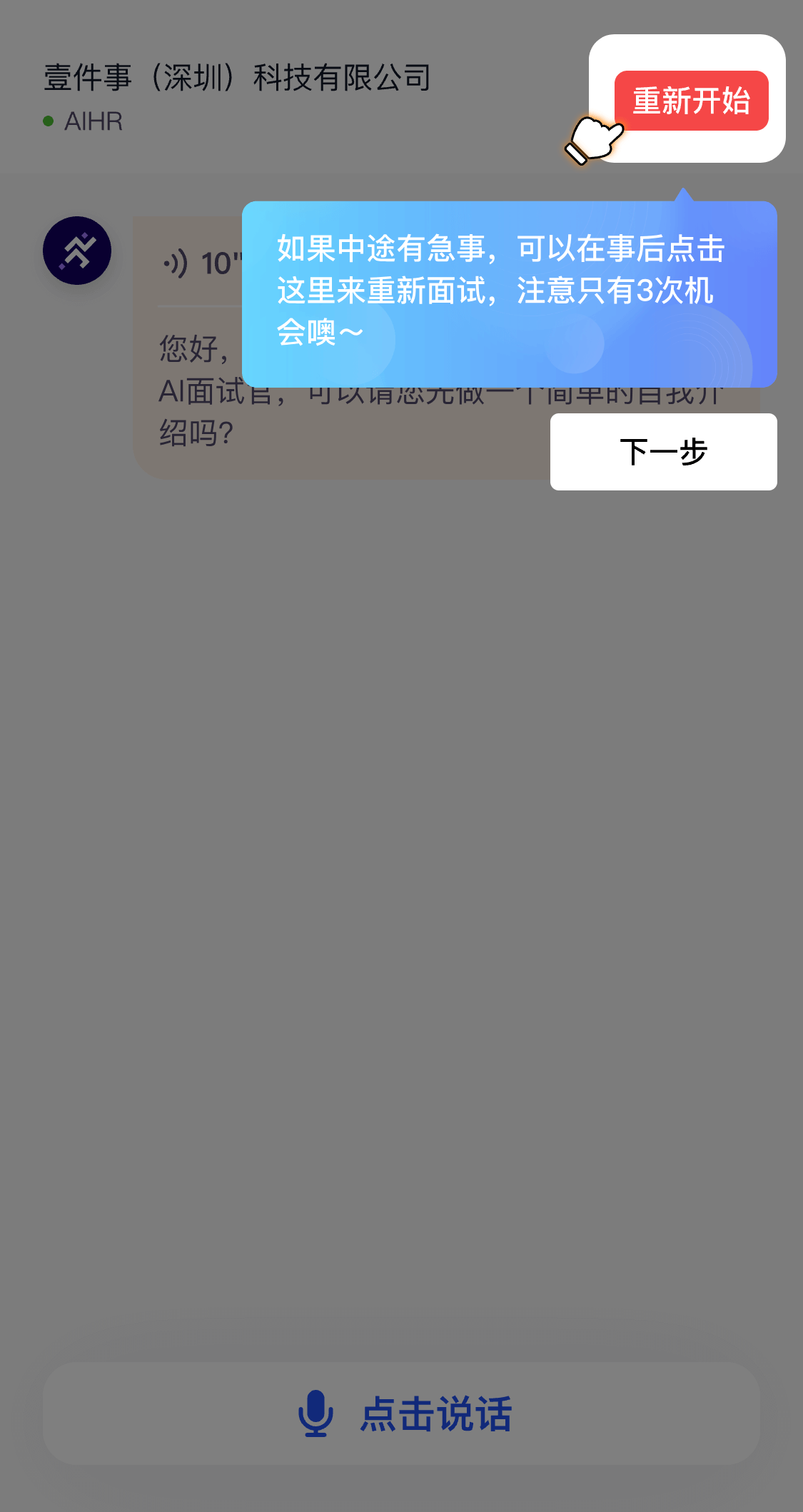Tap the 重新开始 restart button

coord(691,101)
